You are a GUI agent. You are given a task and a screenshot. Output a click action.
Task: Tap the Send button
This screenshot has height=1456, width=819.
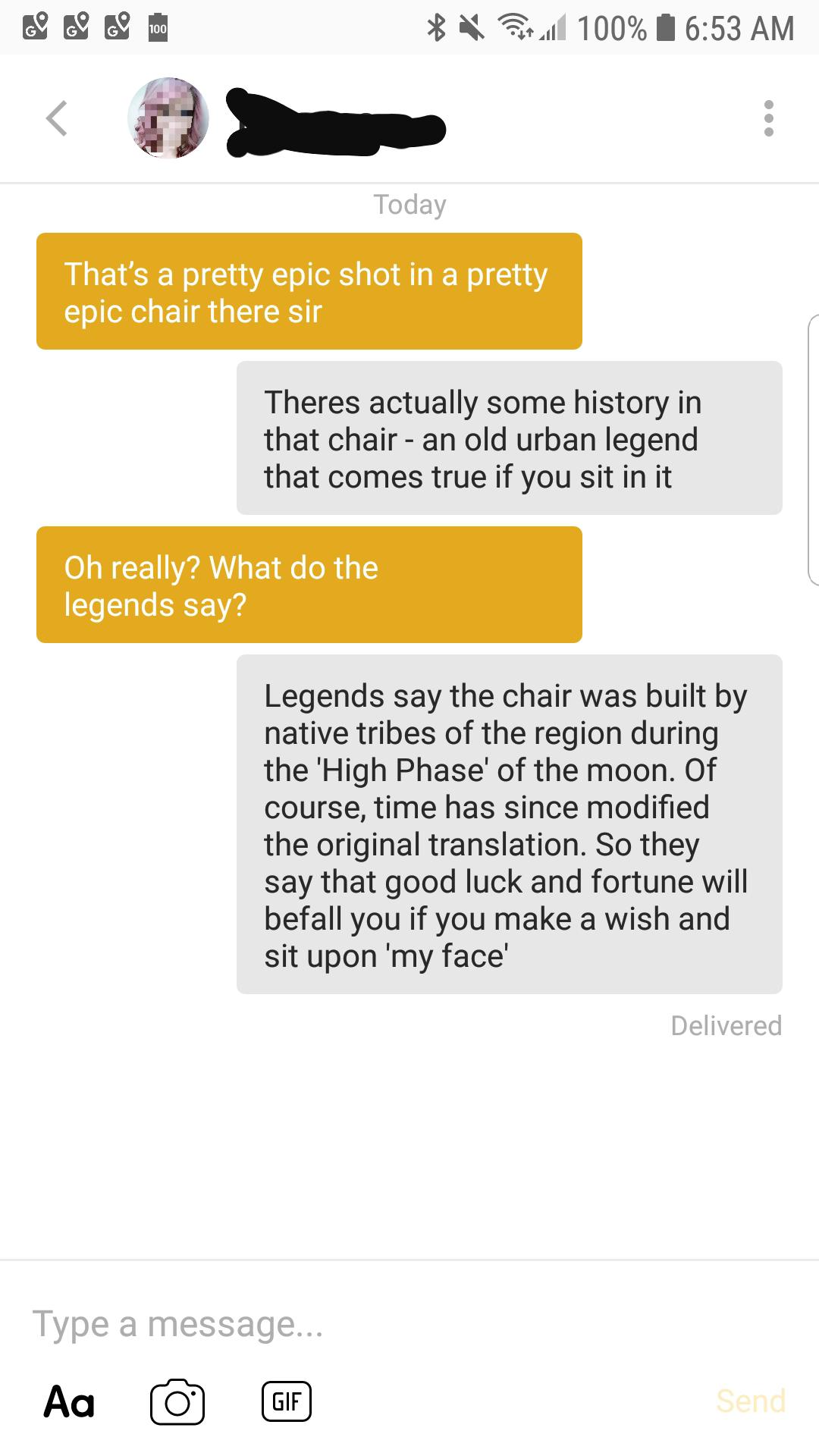coord(750,1401)
